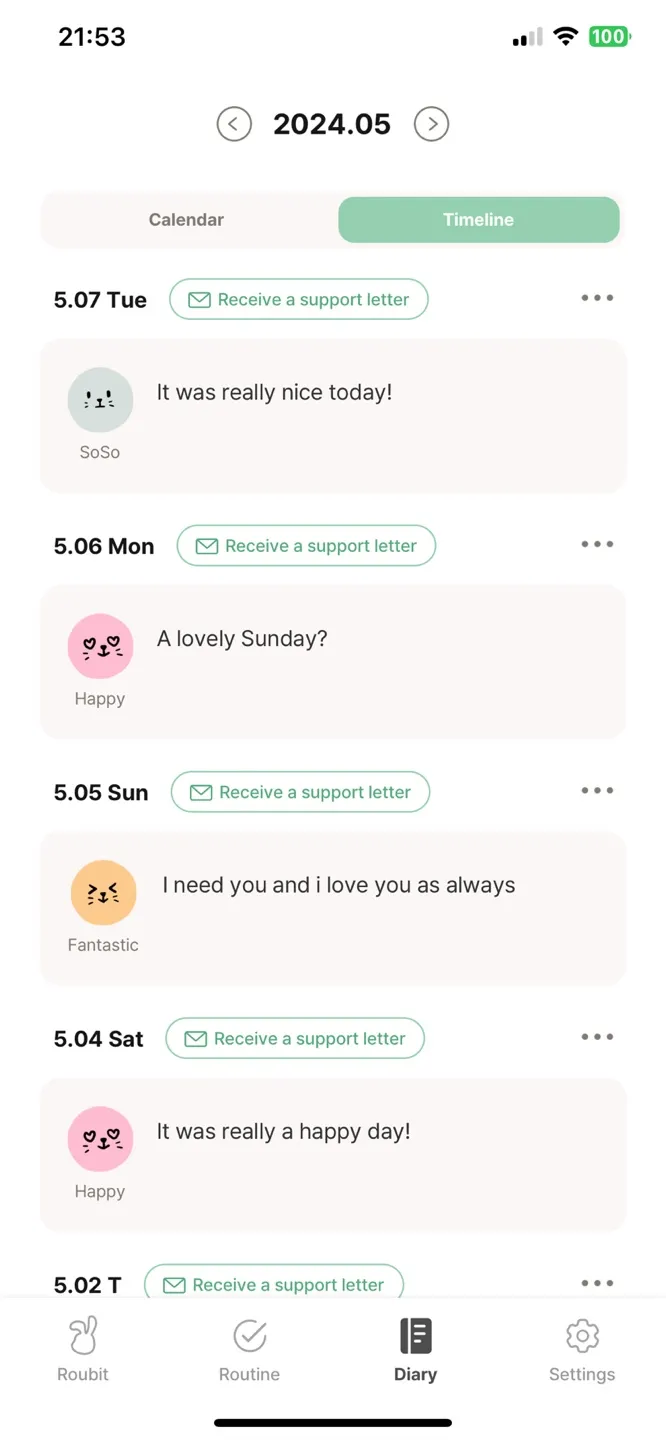Open the more options for 5.06 Mon

coord(597,545)
